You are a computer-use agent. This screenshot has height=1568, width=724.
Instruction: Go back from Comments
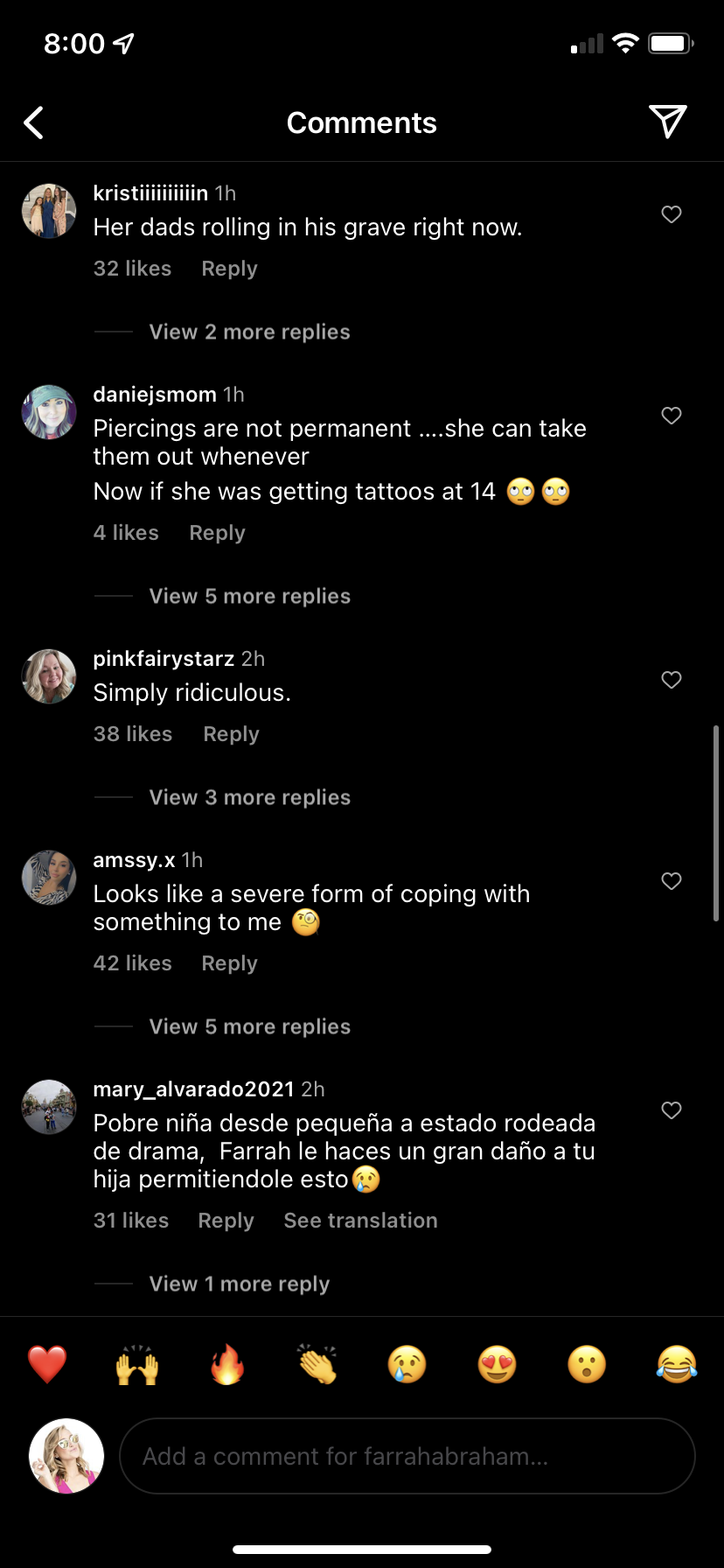click(x=34, y=123)
